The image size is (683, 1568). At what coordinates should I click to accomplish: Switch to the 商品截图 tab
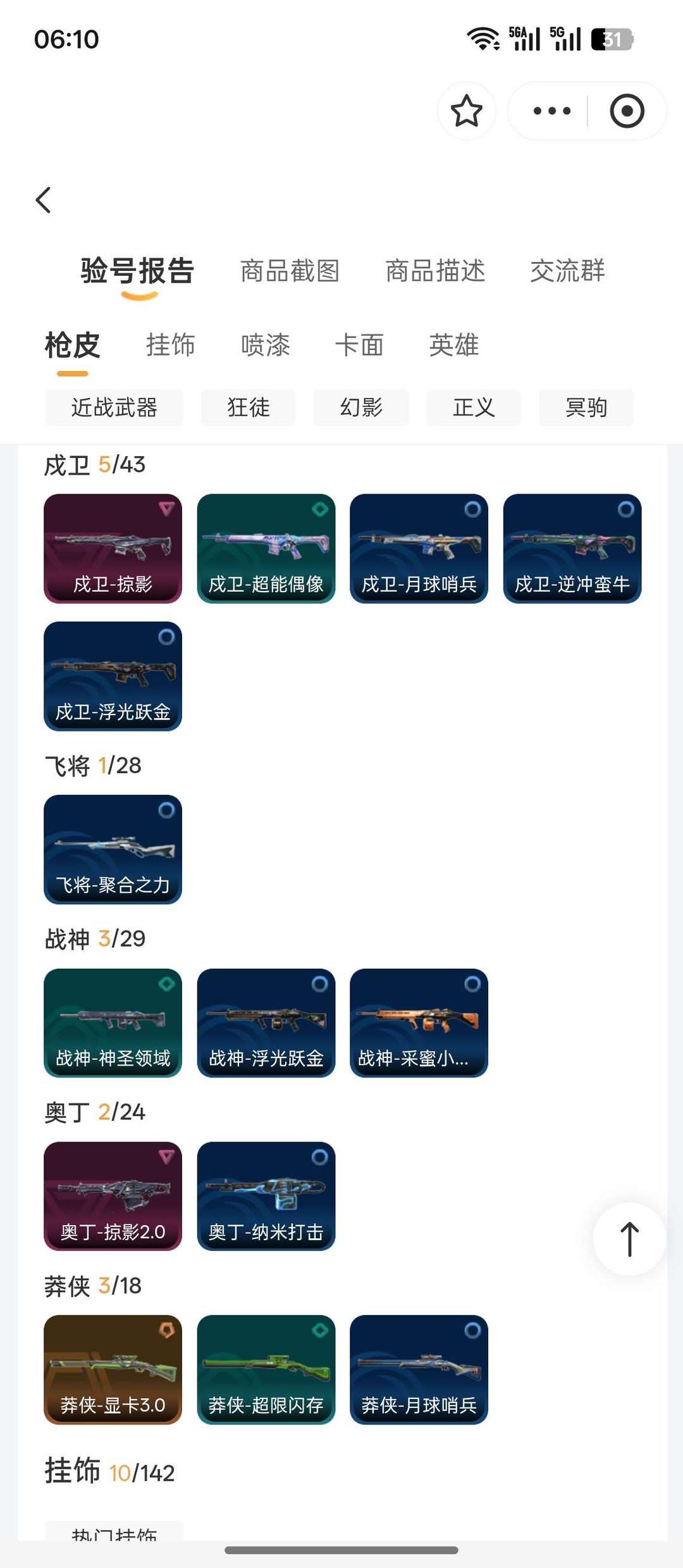click(290, 271)
